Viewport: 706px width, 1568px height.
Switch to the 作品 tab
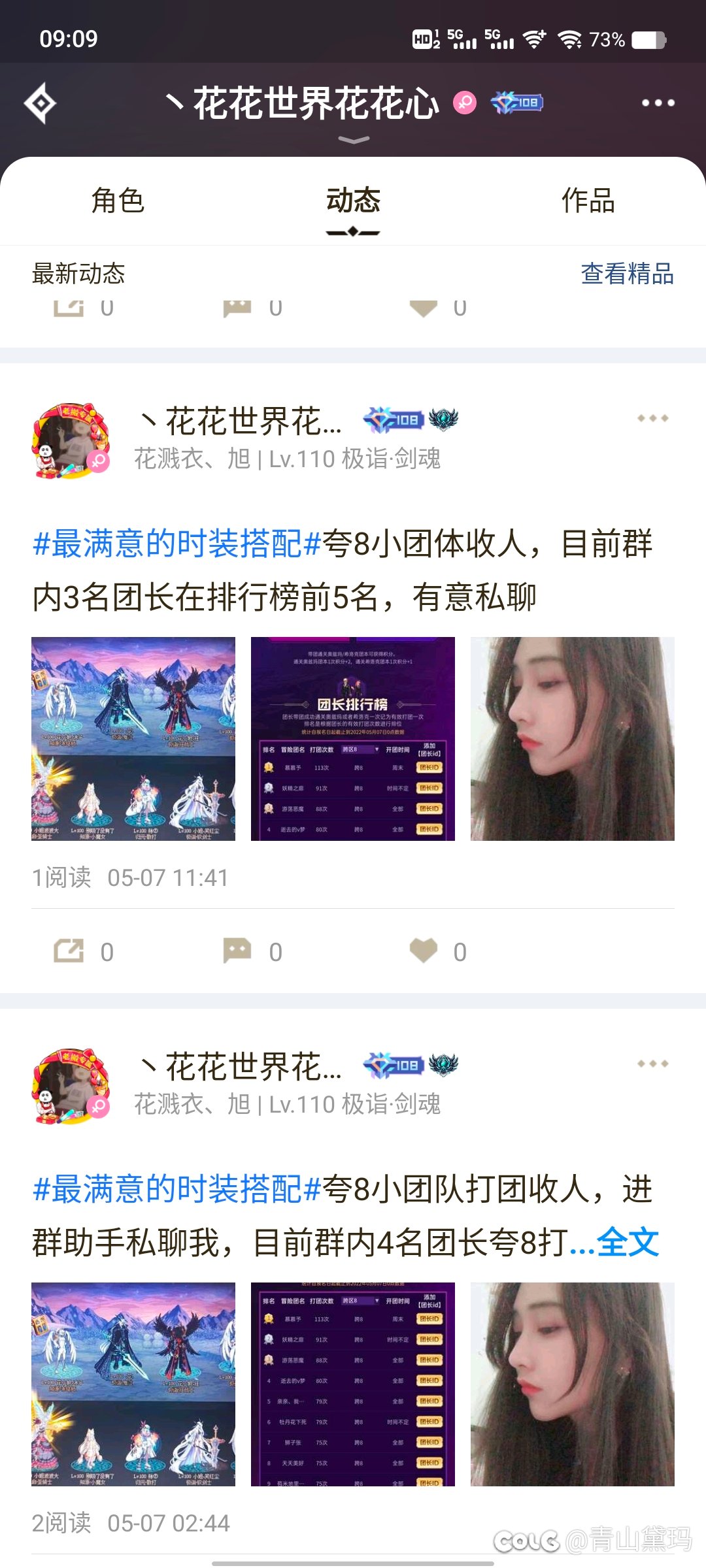pyautogui.click(x=588, y=201)
